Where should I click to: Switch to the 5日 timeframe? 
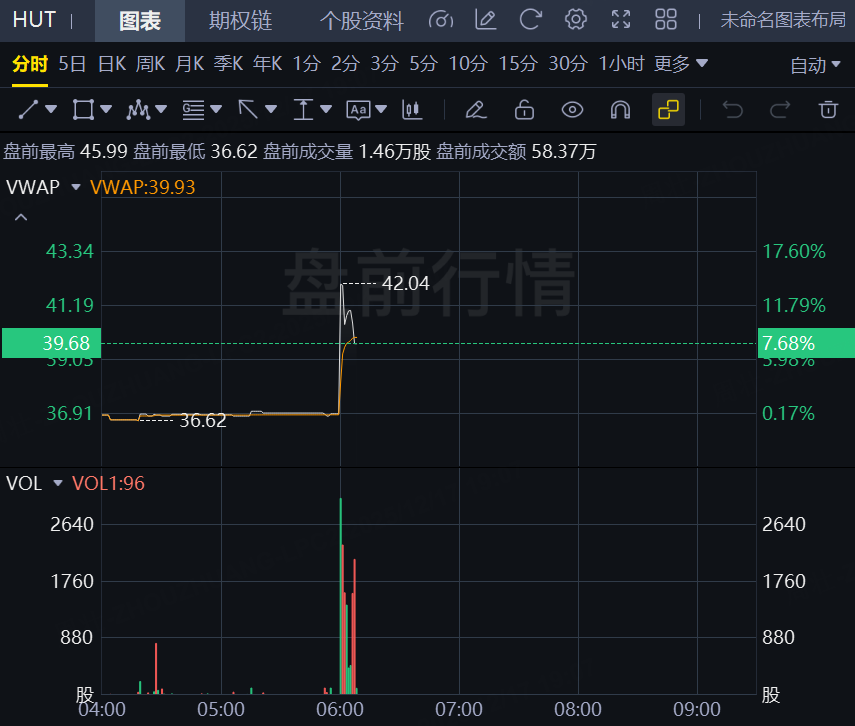(72, 64)
